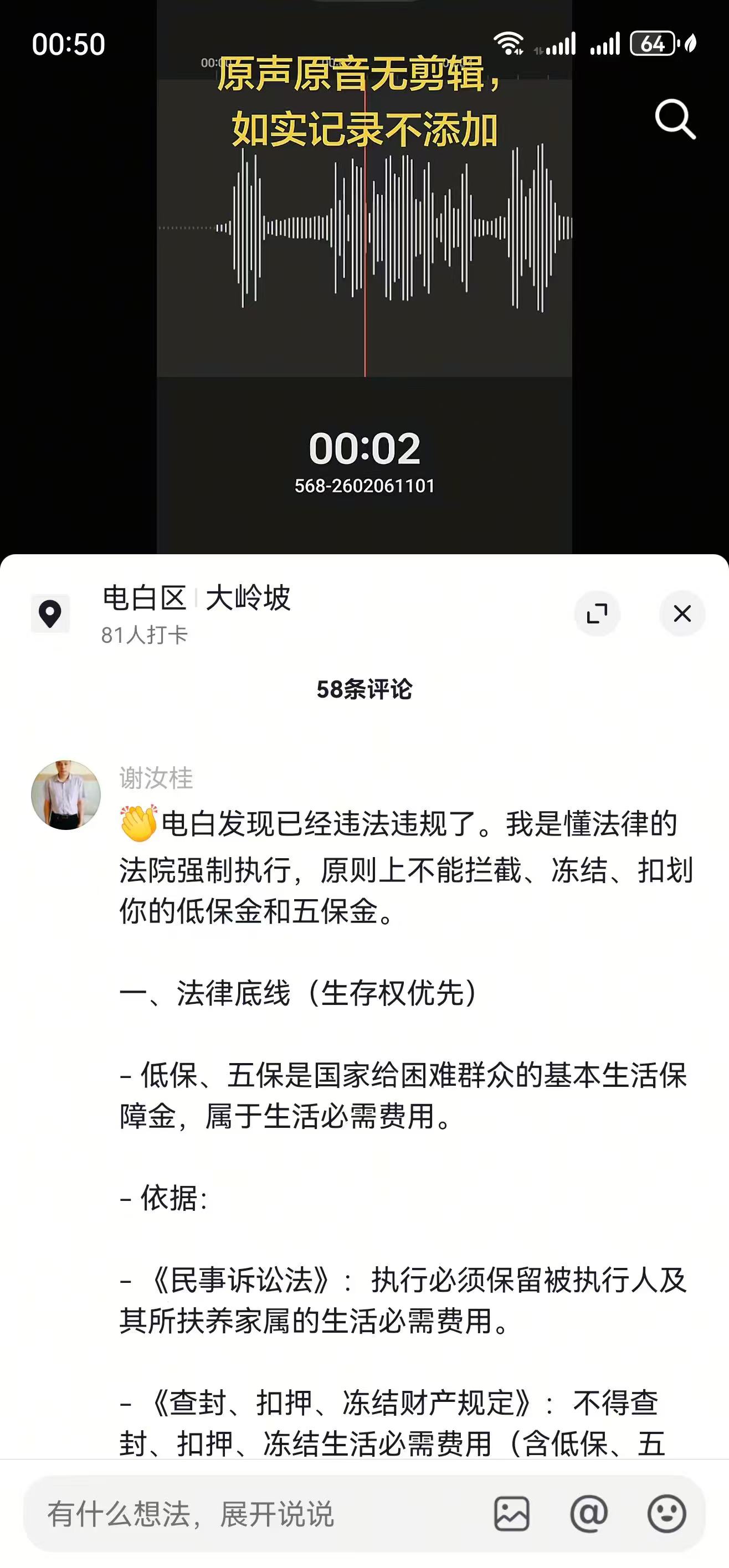
Task: Open the emoji picker
Action: point(667,1514)
